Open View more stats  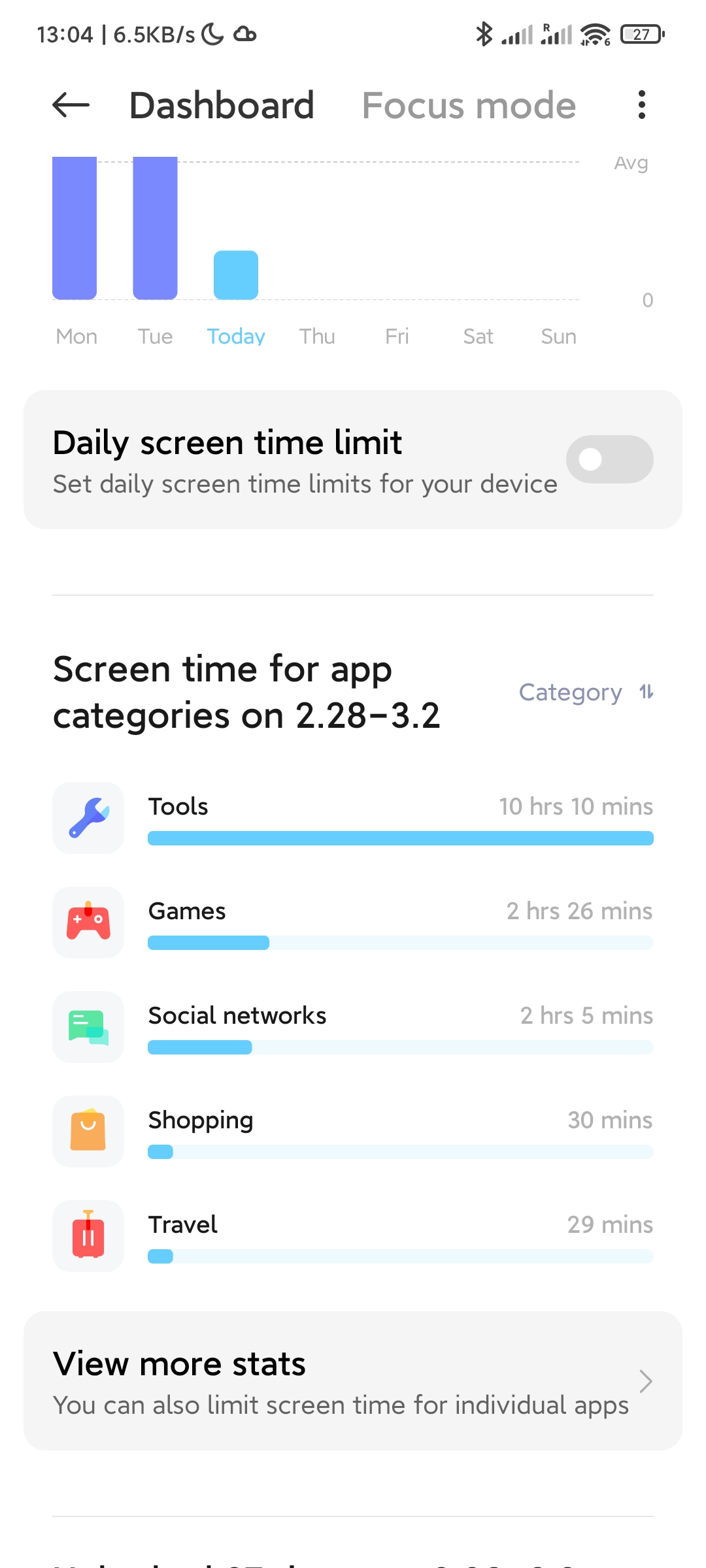353,1381
